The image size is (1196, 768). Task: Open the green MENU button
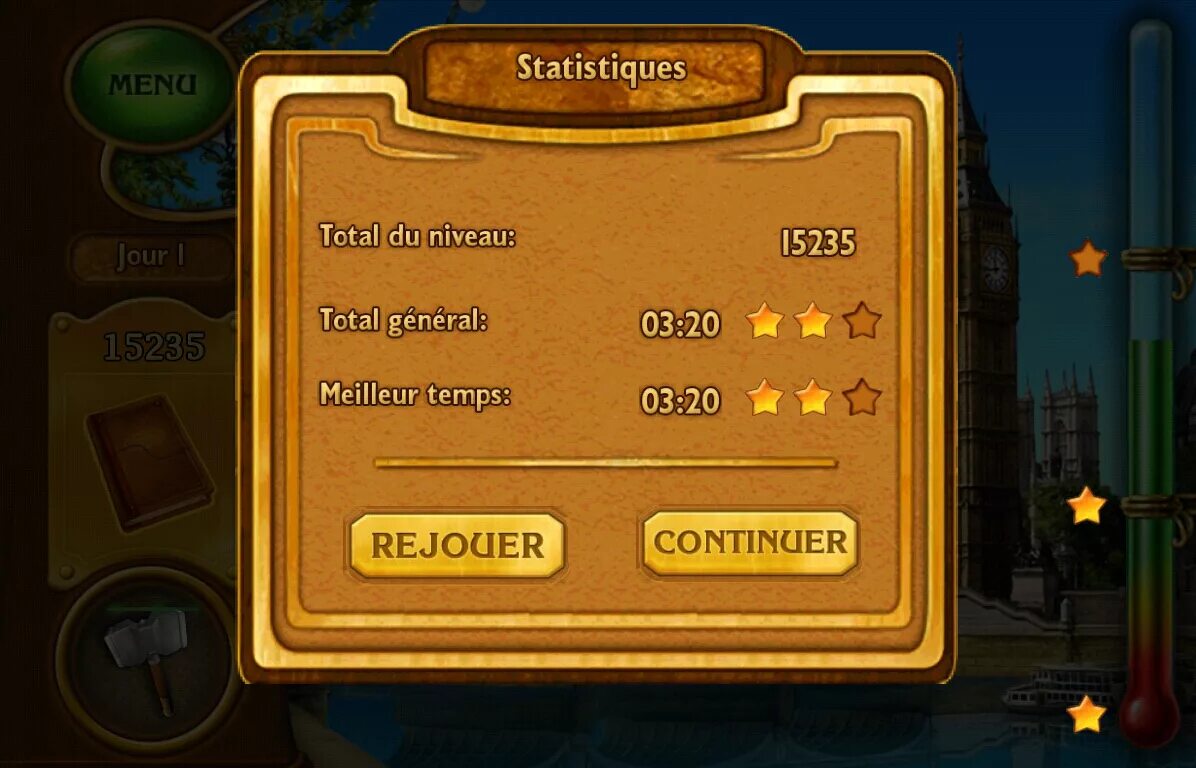coord(152,84)
